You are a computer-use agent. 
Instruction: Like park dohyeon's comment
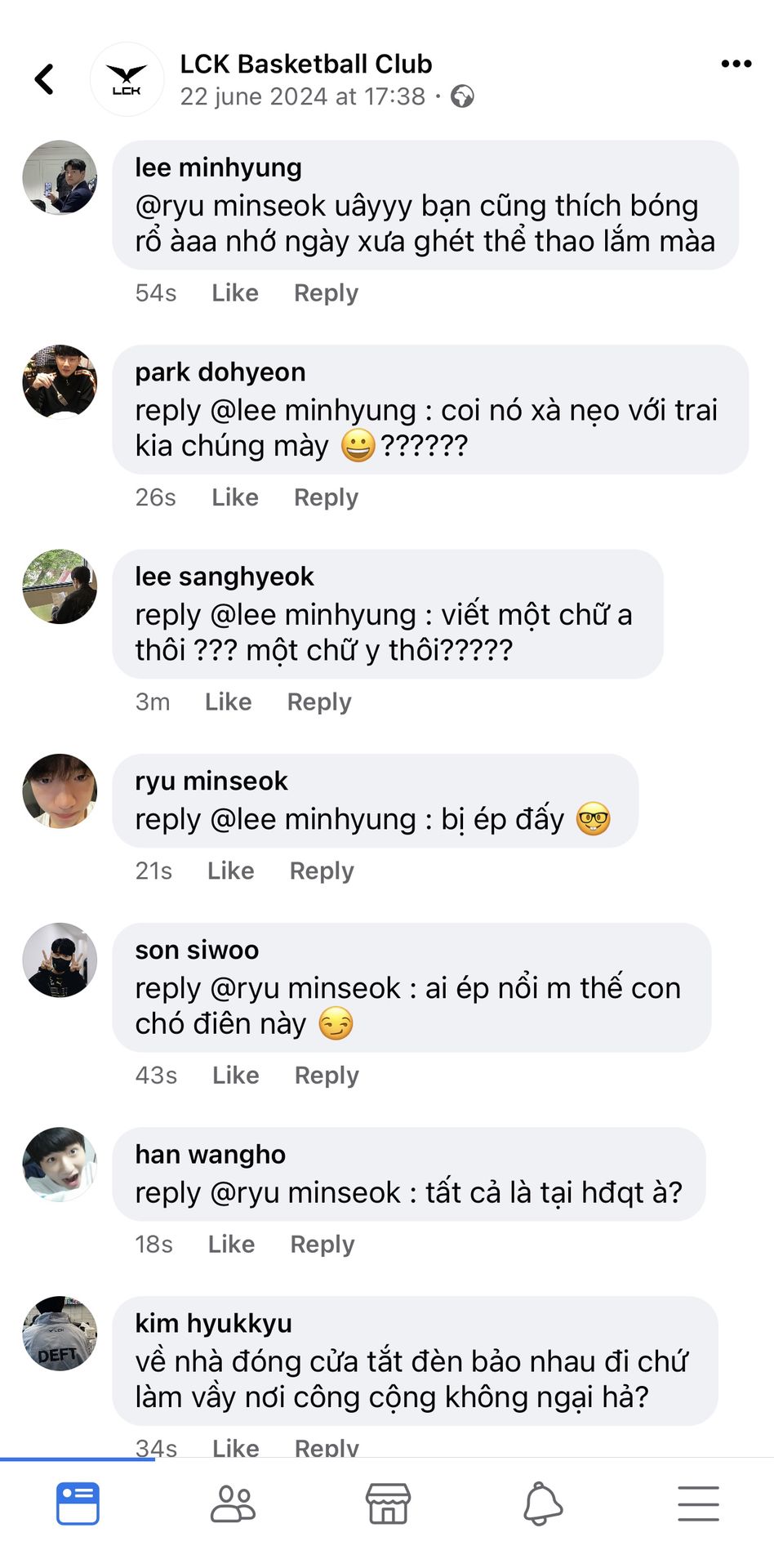235,497
